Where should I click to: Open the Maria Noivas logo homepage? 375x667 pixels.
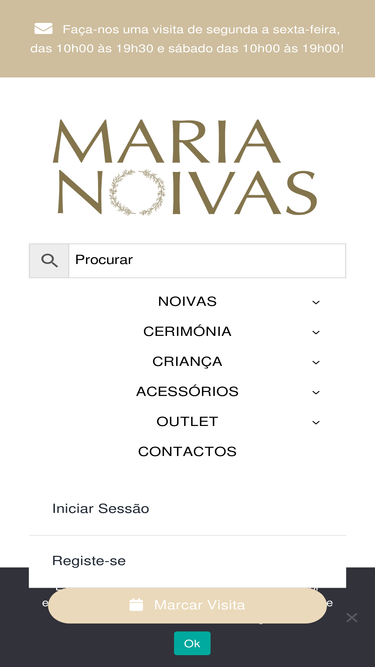185,167
